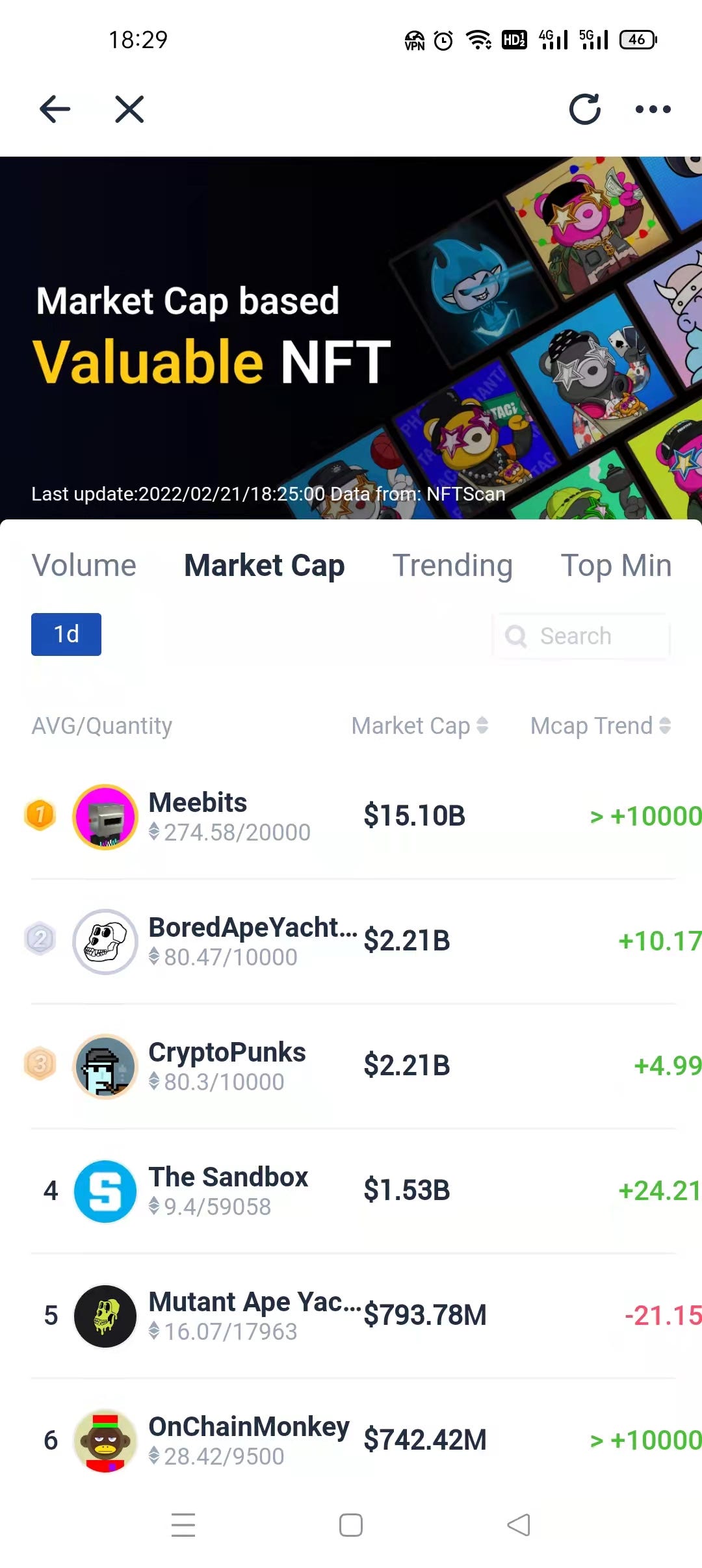Screen dimensions: 702x1568
Task: Go back using the top arrow
Action: [55, 109]
